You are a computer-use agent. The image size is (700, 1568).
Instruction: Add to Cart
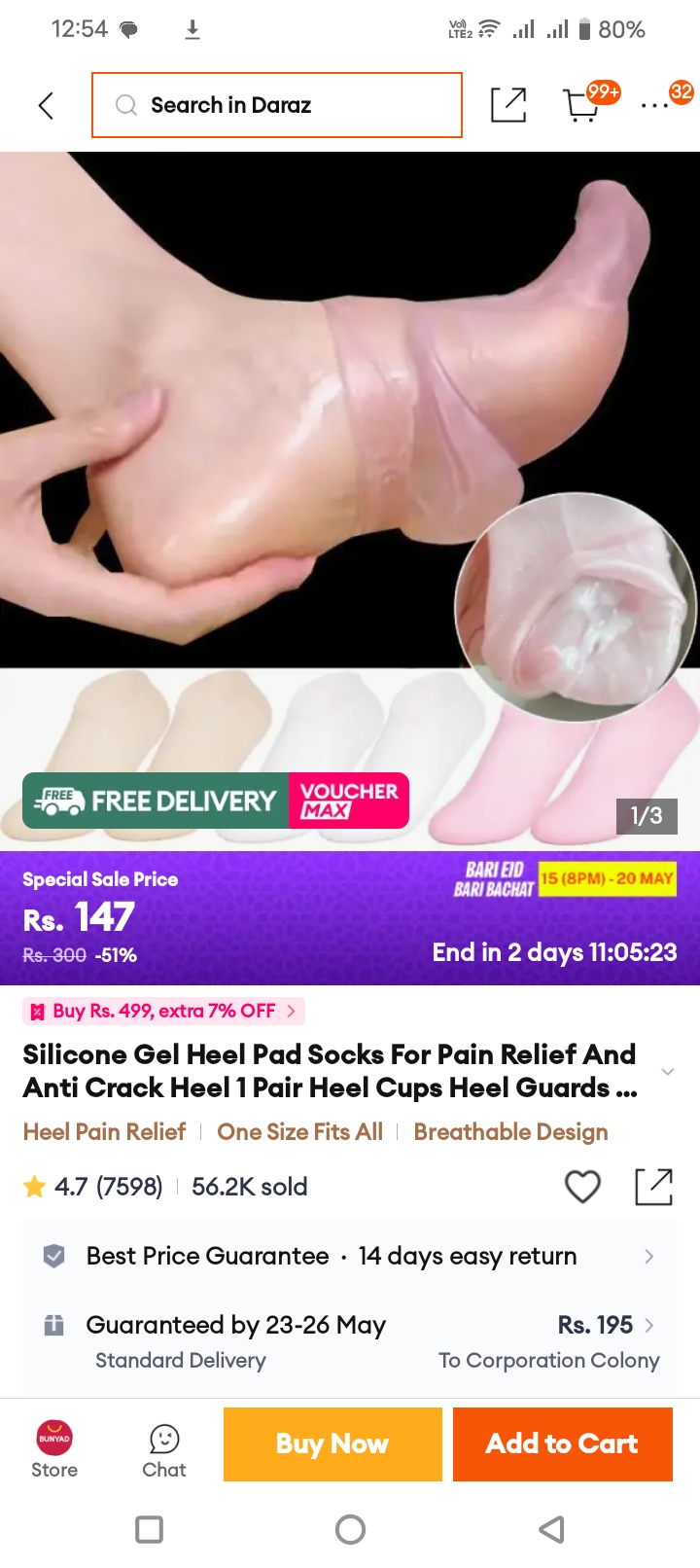pos(563,1444)
